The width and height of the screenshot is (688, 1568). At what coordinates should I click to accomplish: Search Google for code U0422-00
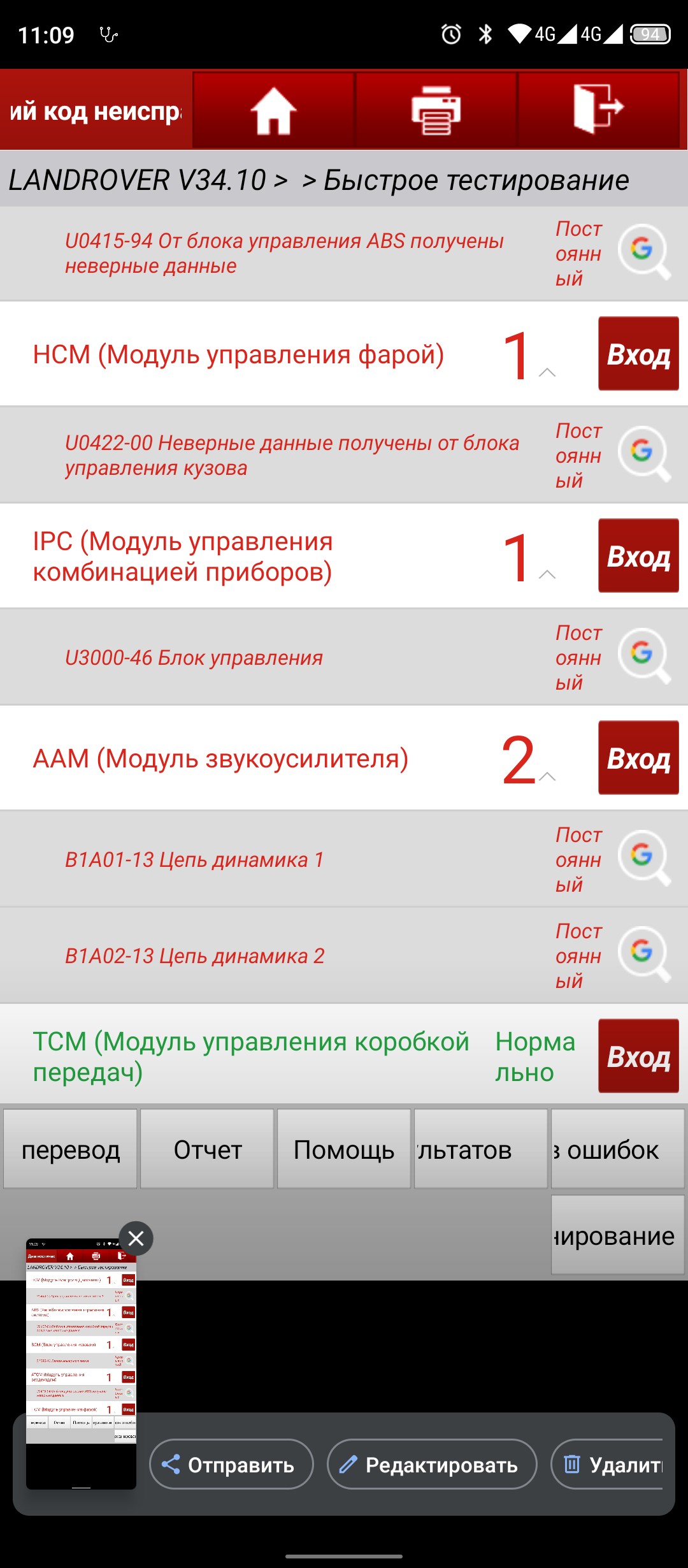click(643, 453)
